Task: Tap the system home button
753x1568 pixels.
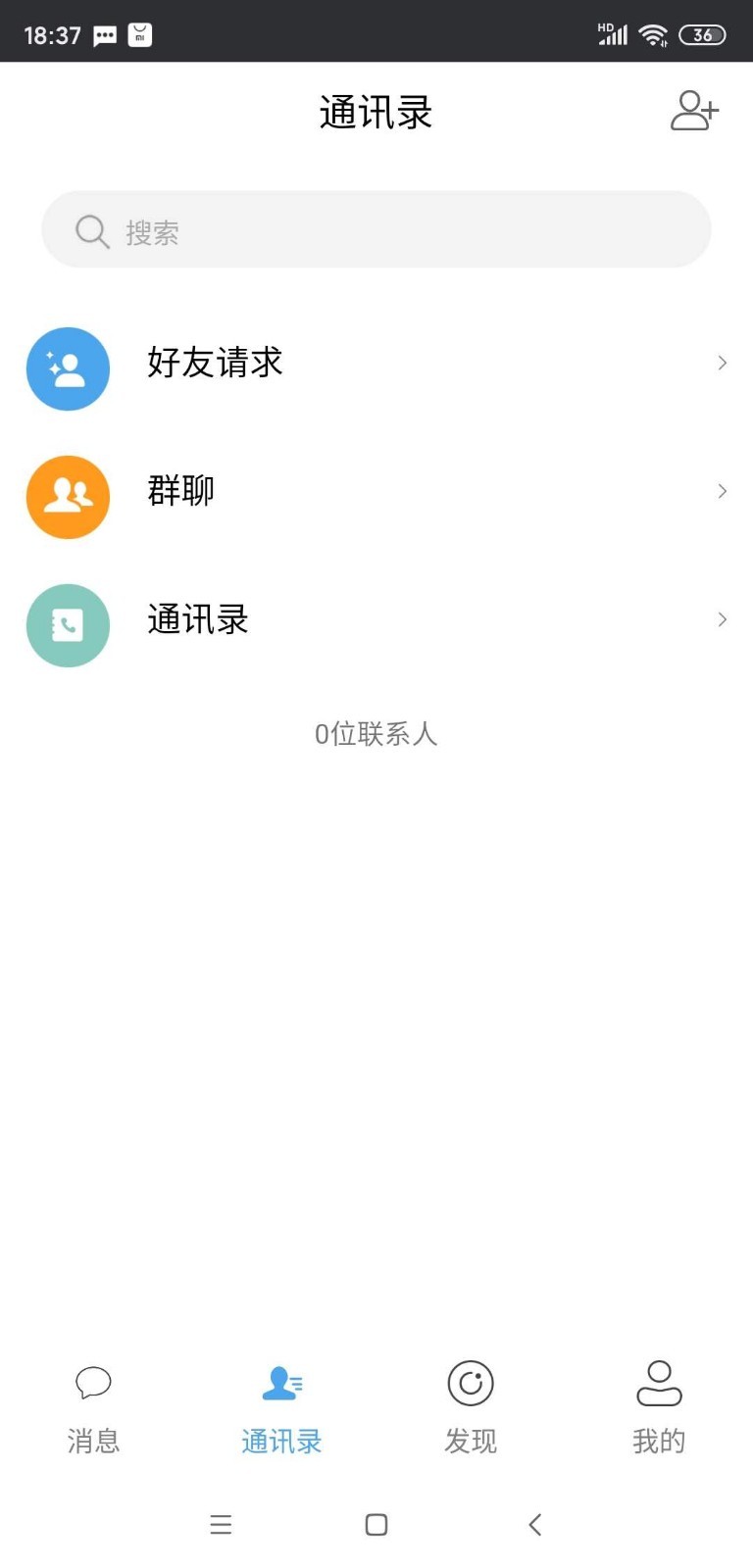Action: [x=376, y=1525]
